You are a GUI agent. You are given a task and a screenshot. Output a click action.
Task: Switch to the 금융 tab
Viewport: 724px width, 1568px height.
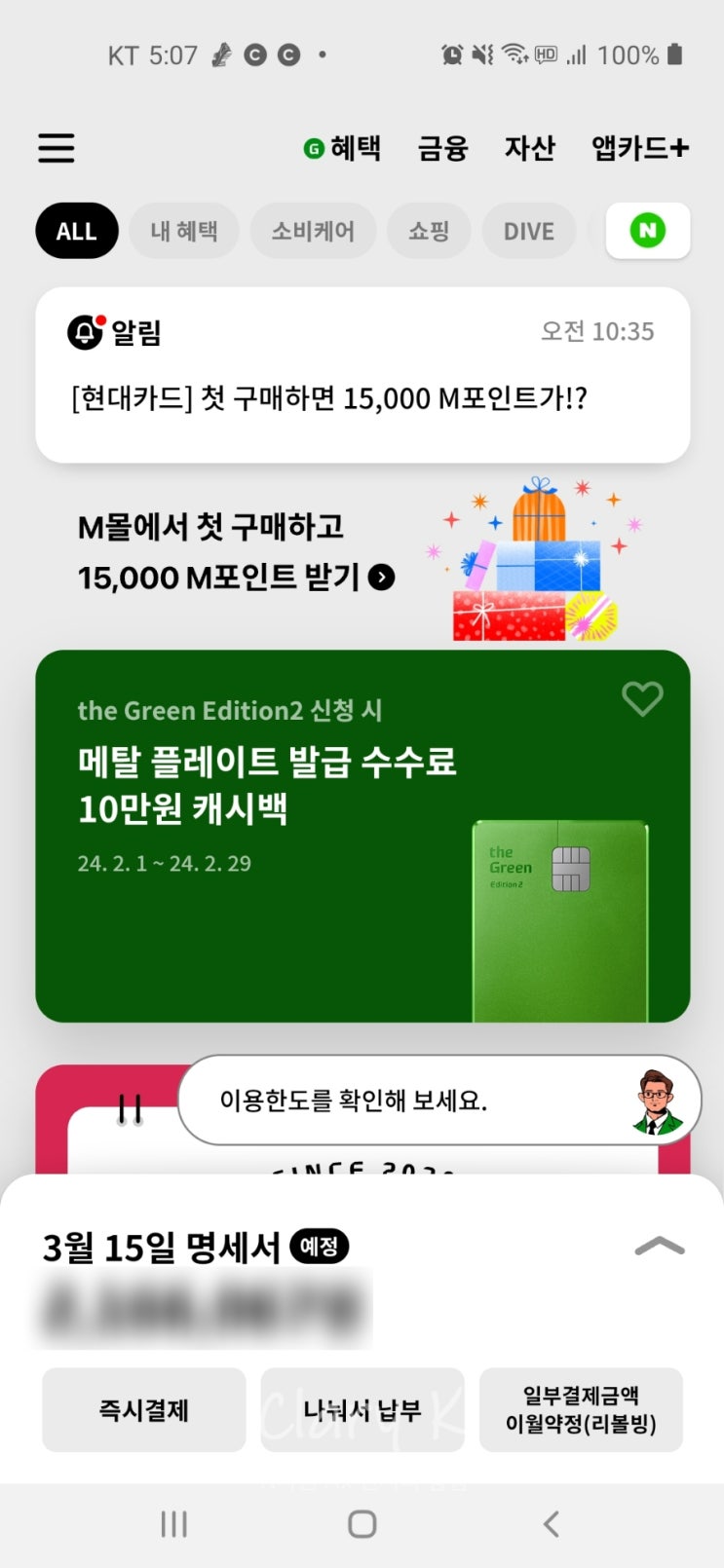pos(442,148)
